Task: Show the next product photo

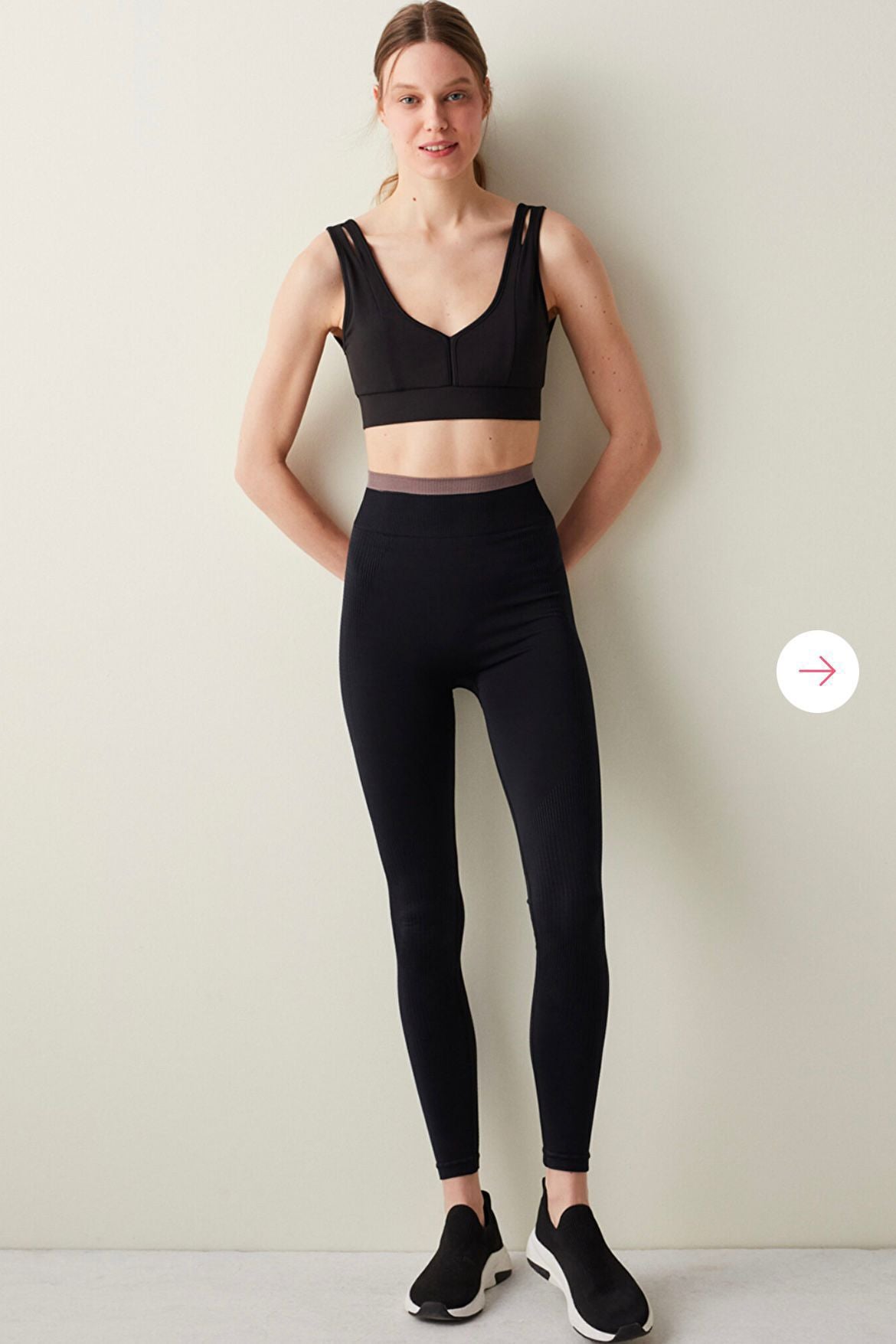Action: 817,671
